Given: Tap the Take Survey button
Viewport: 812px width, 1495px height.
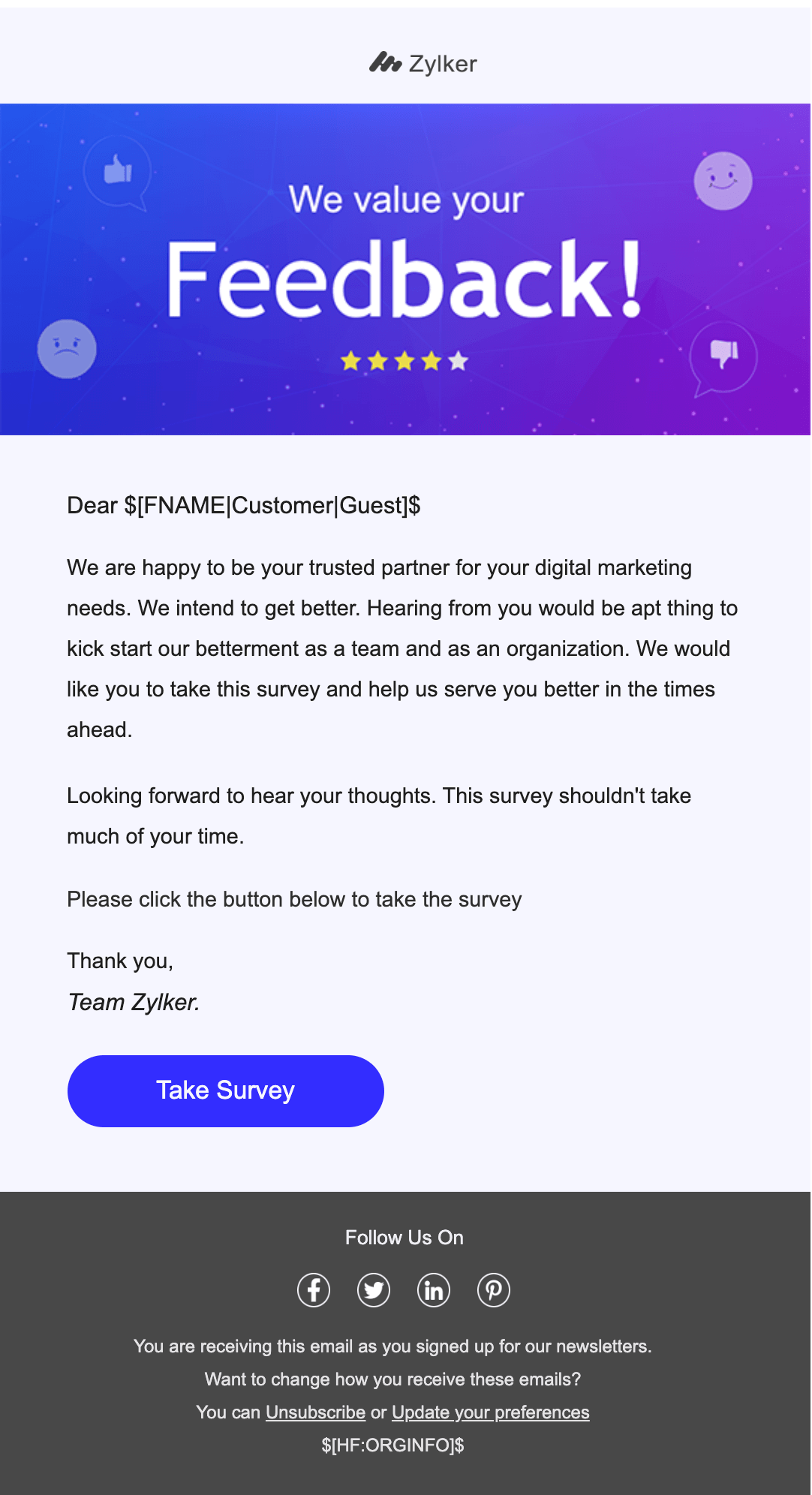Looking at the screenshot, I should [x=225, y=1090].
